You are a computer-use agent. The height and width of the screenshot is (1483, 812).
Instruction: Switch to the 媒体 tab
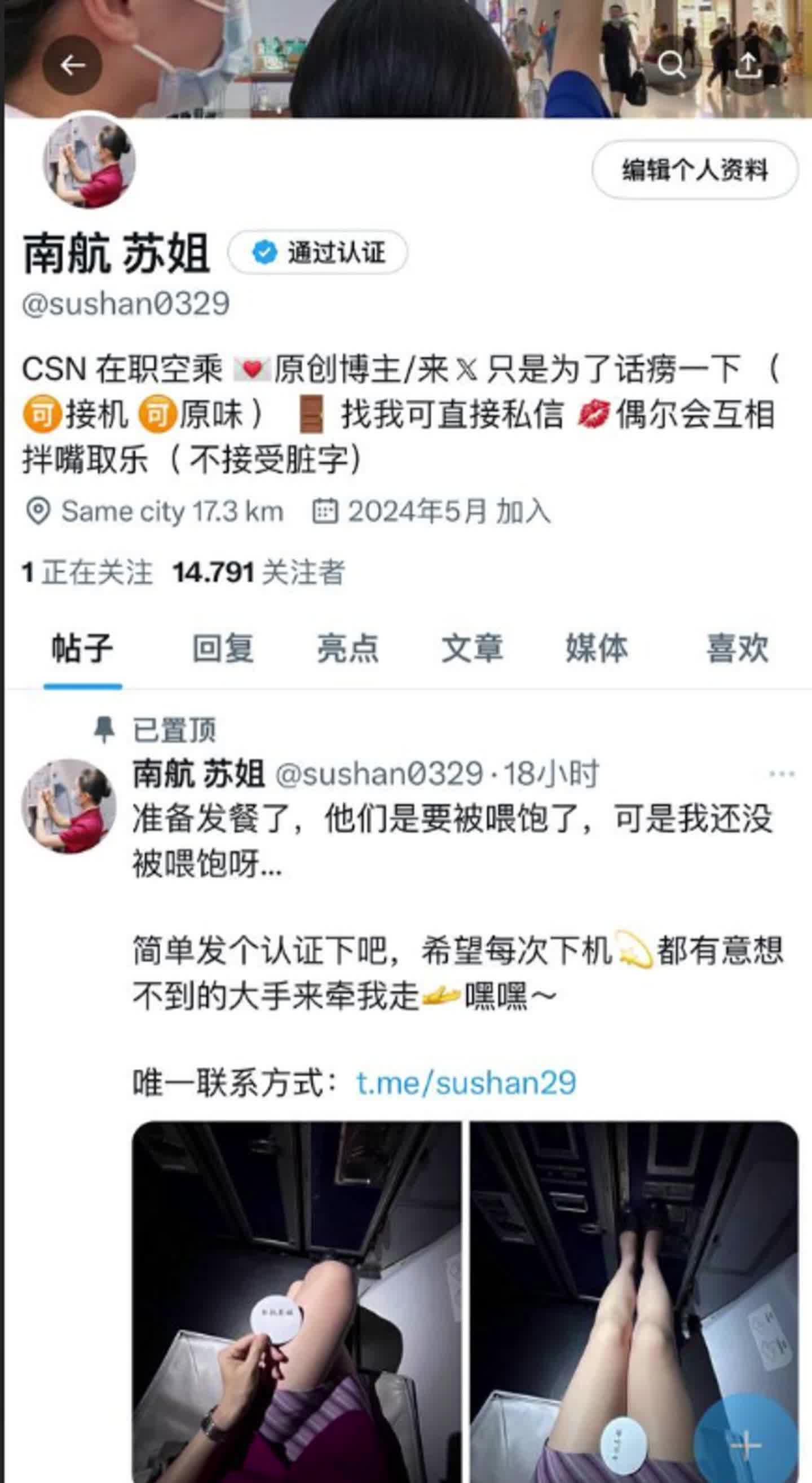[597, 648]
